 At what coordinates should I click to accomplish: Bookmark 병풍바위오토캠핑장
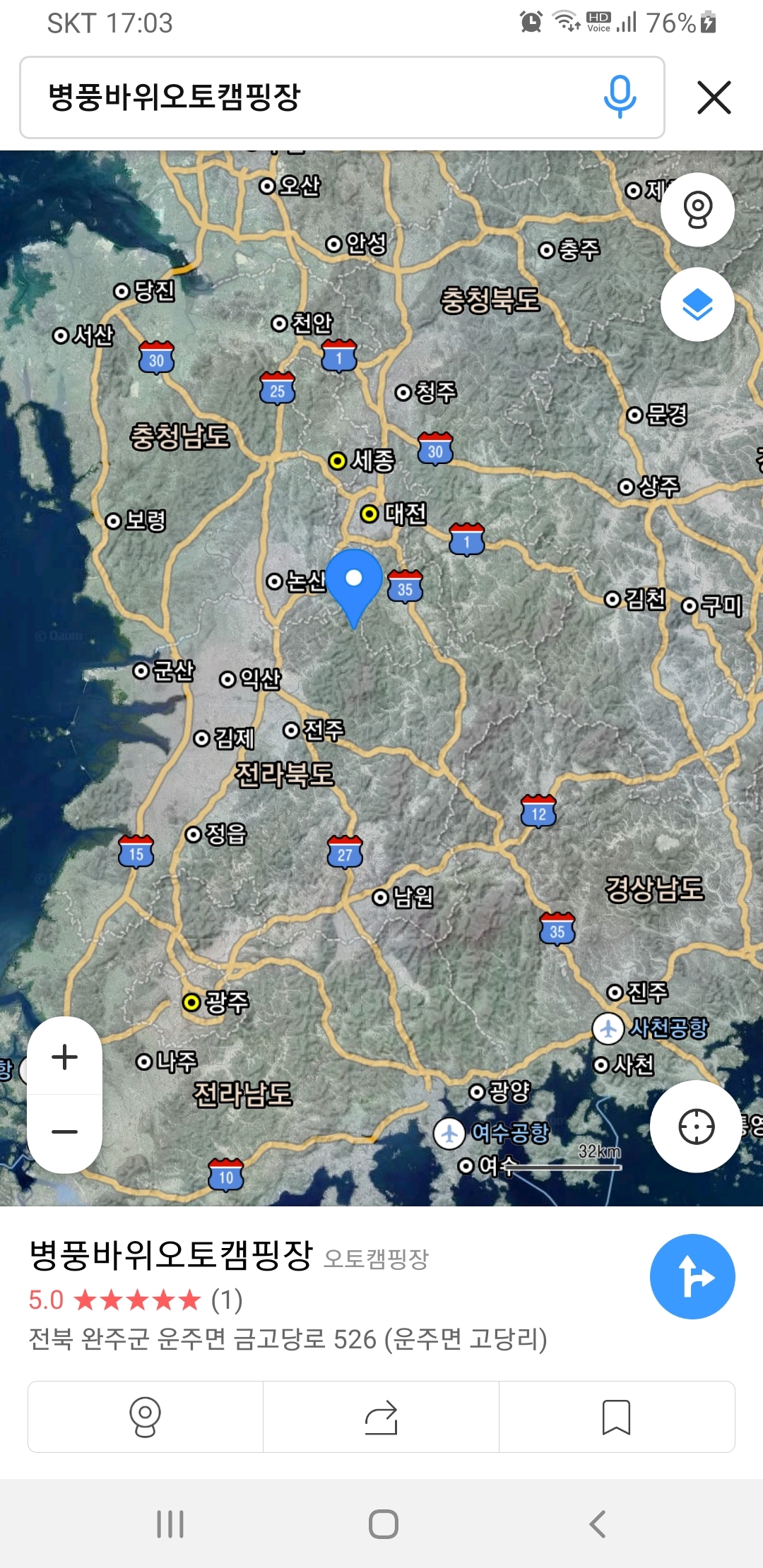(617, 1417)
